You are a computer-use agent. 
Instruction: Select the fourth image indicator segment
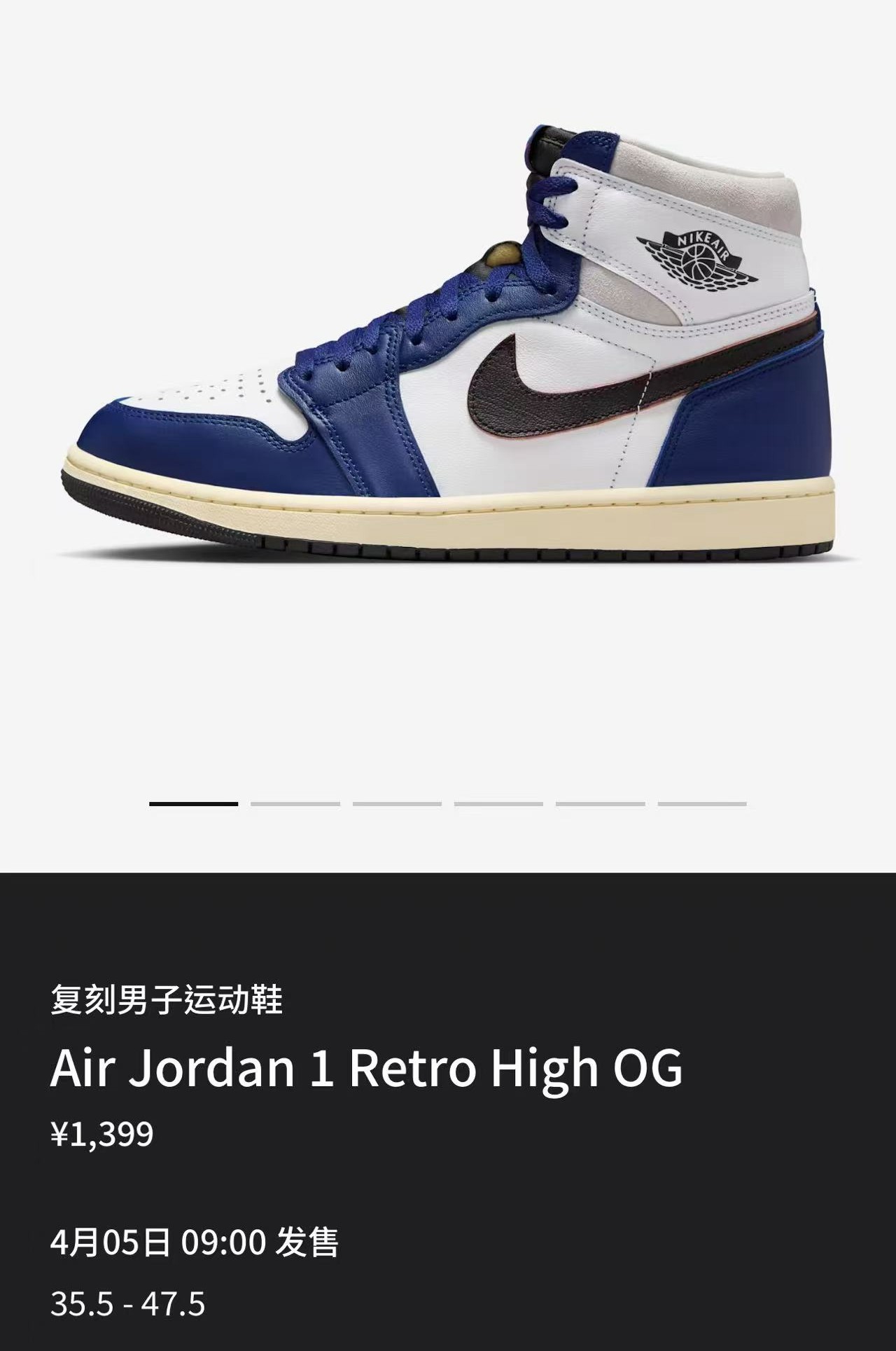[x=498, y=804]
